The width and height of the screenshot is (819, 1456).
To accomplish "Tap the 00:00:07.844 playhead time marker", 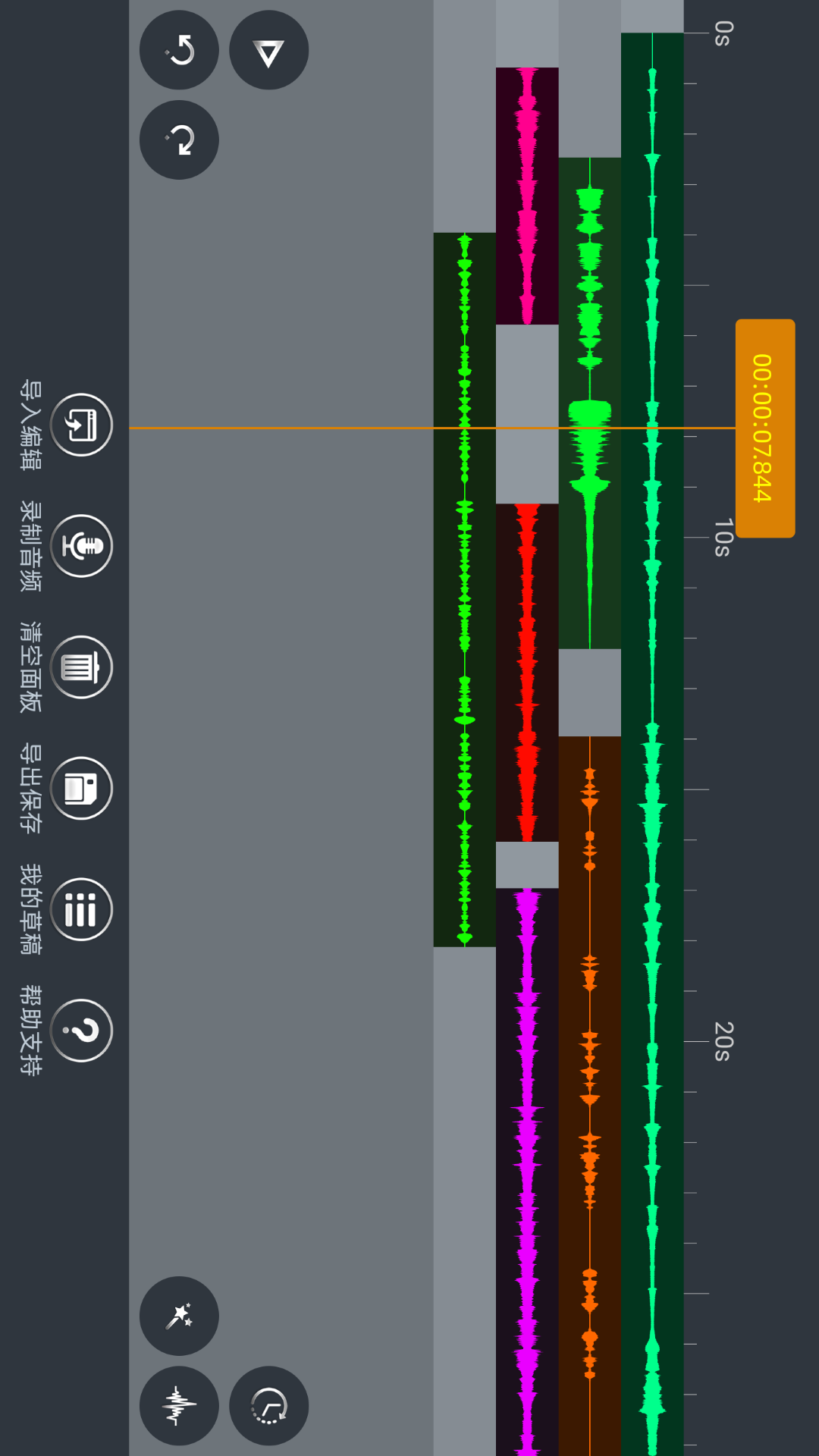I will 764,428.
